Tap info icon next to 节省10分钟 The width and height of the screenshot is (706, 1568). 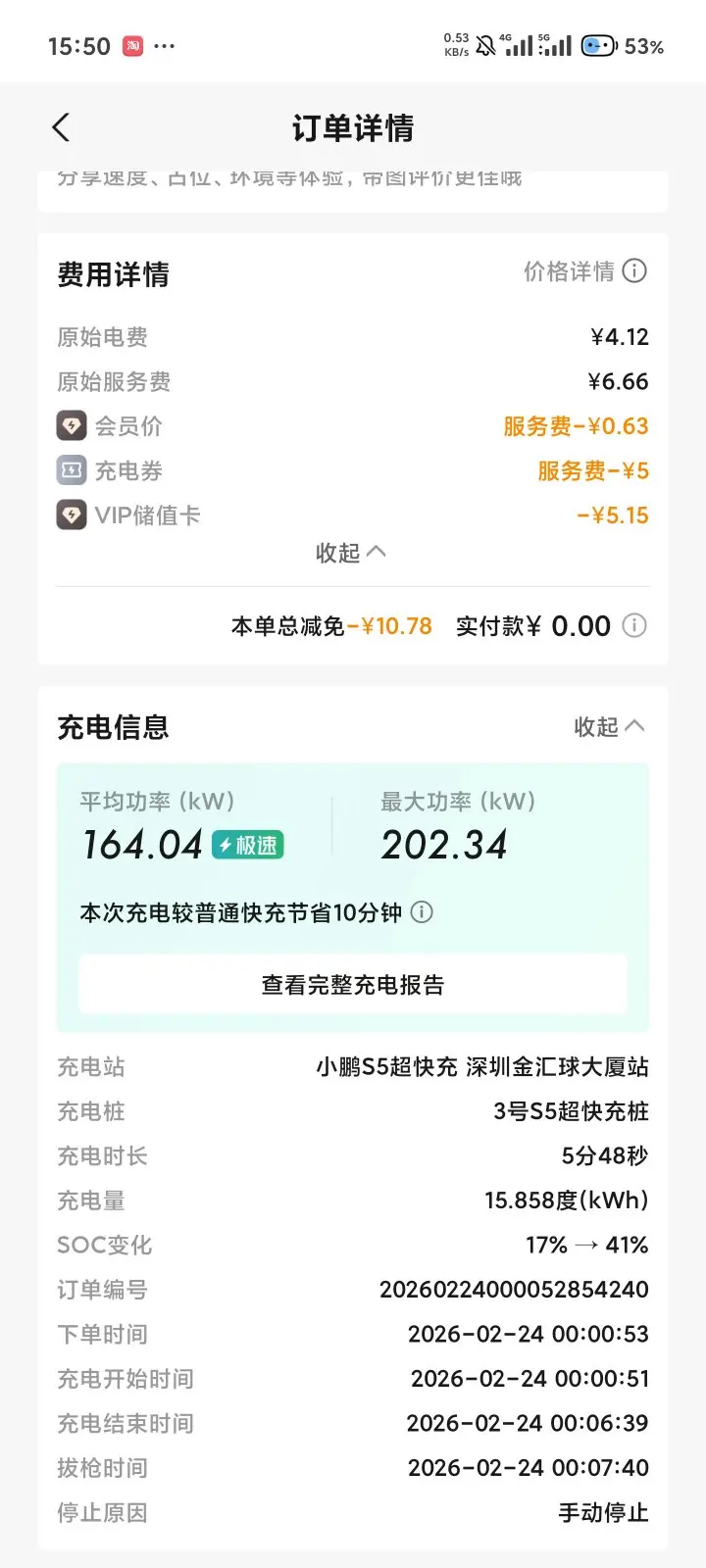[422, 912]
